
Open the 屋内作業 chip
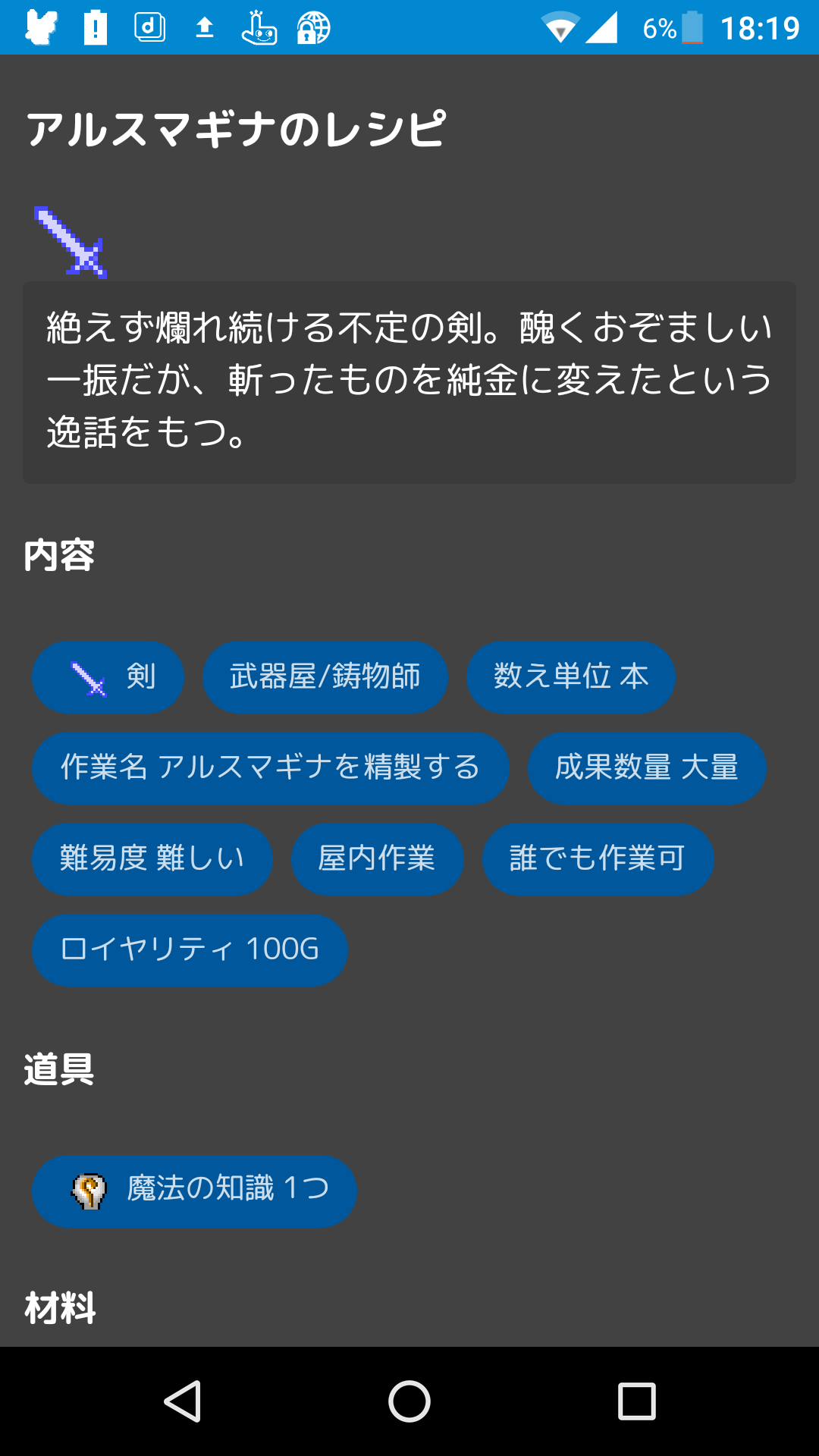(x=378, y=859)
